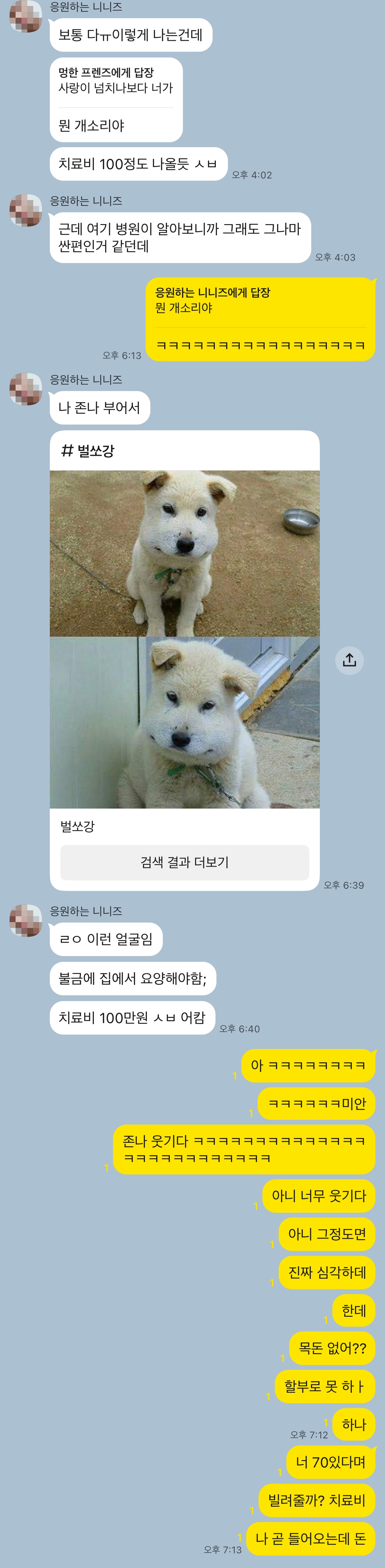
Task: Open the sender's profile picture next to 나 존나 부어서
Action: [26, 389]
